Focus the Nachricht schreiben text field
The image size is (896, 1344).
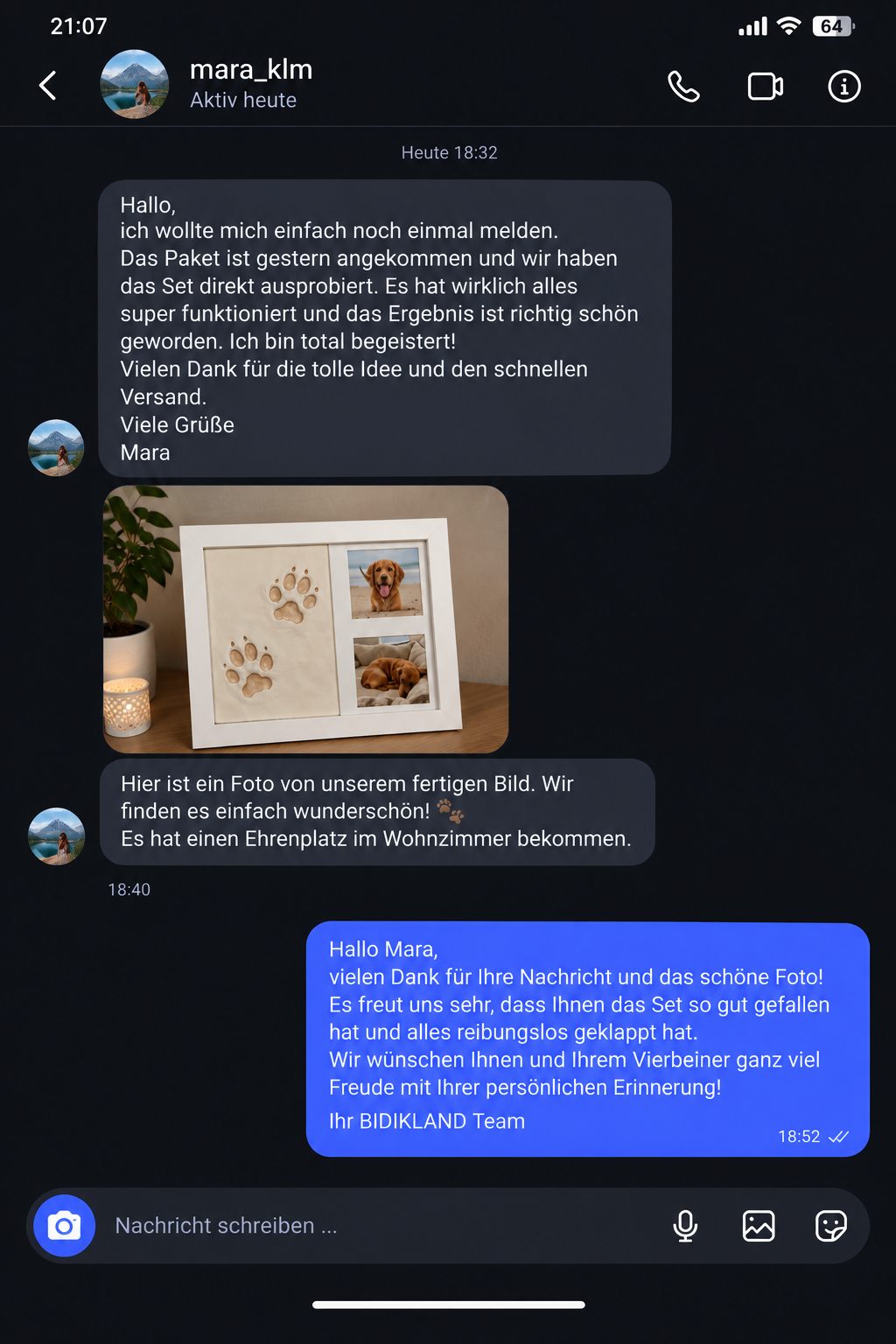tap(376, 1226)
